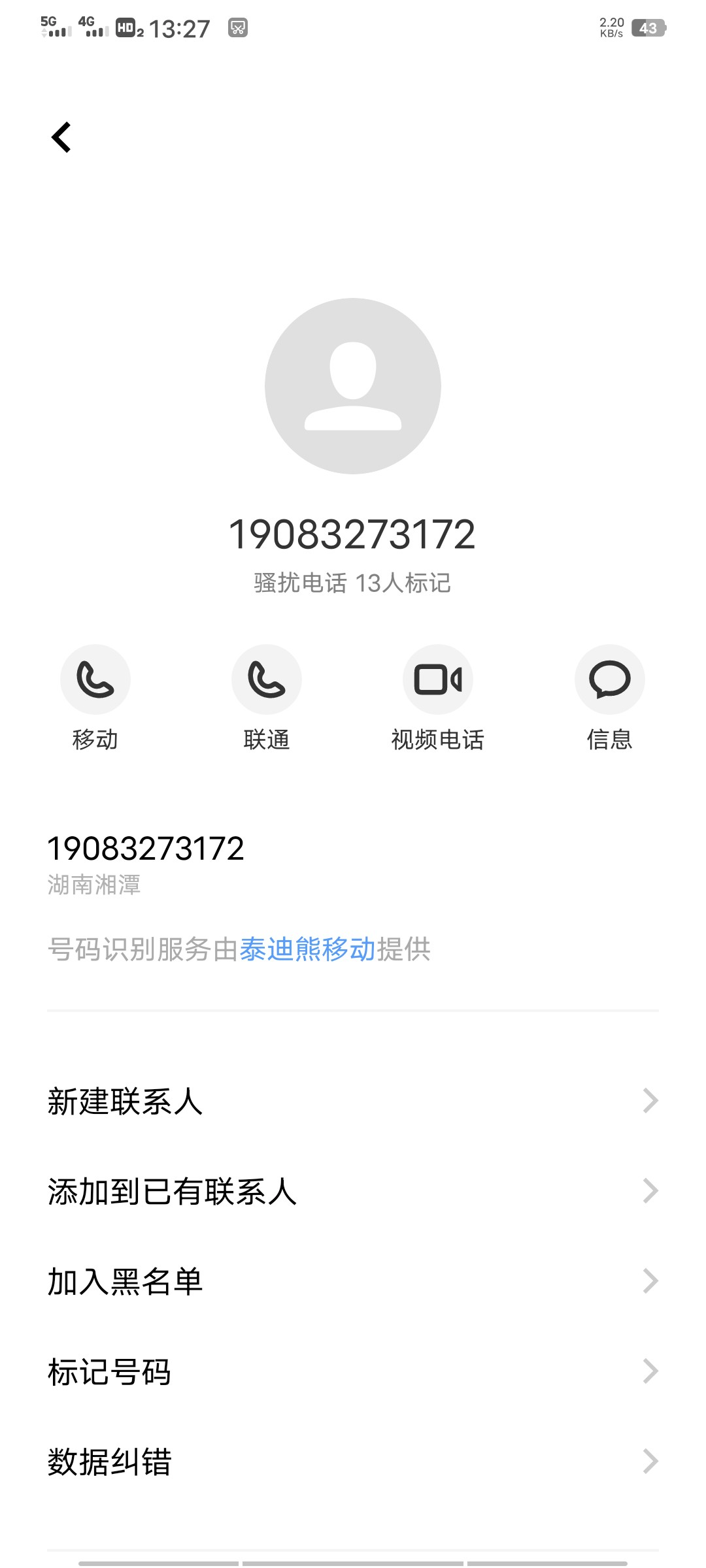This screenshot has height=1568, width=706.
Task: Open the 泰迪熊移动 provider link
Action: tap(307, 949)
